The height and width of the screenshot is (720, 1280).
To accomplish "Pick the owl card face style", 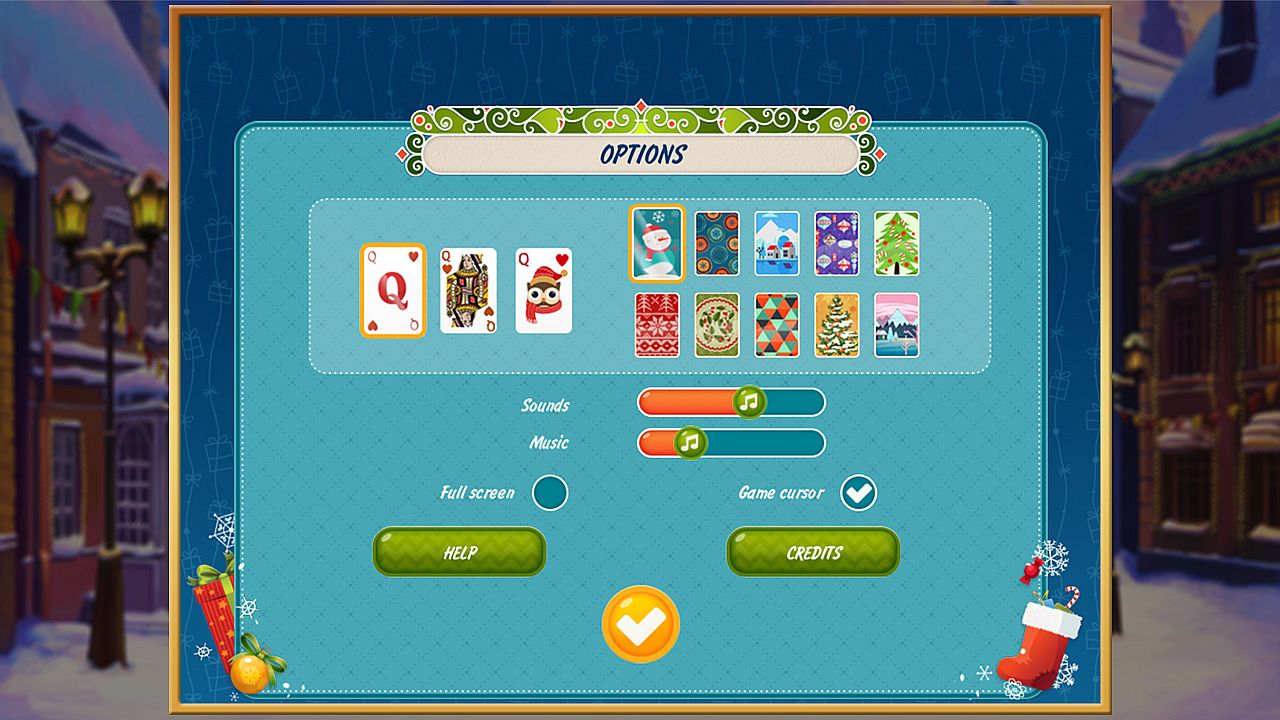I will pos(544,290).
